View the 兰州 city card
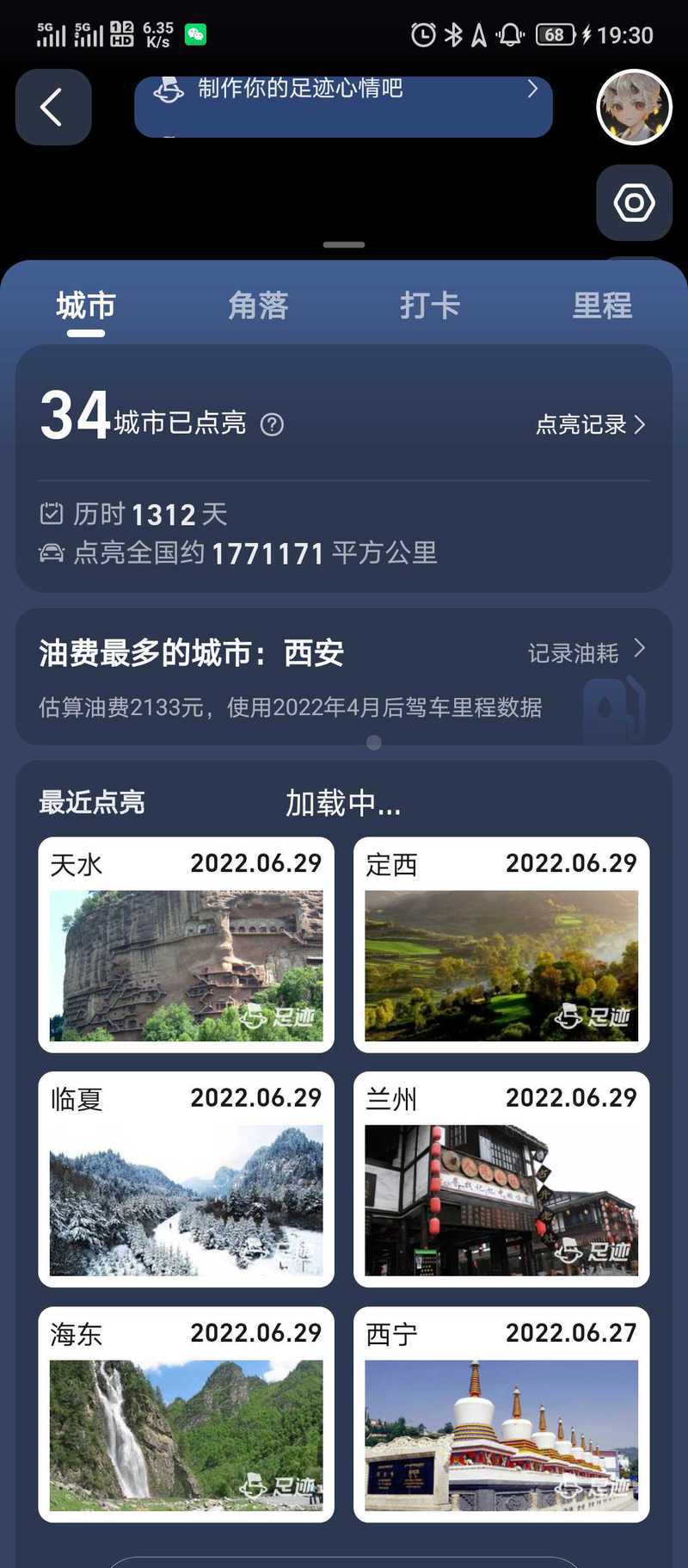The height and width of the screenshot is (1568, 688). click(x=501, y=1179)
